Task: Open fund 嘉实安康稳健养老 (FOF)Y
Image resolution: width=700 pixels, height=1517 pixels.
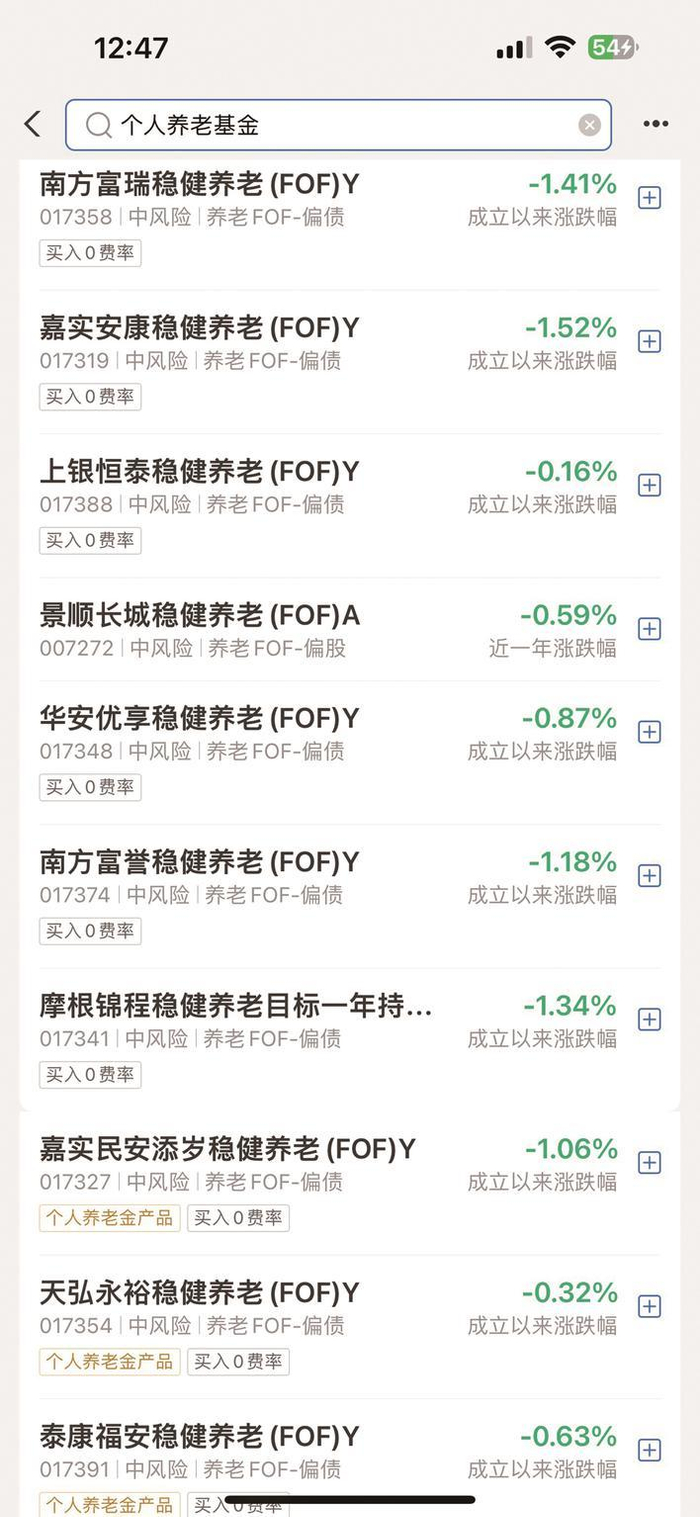Action: click(x=200, y=328)
